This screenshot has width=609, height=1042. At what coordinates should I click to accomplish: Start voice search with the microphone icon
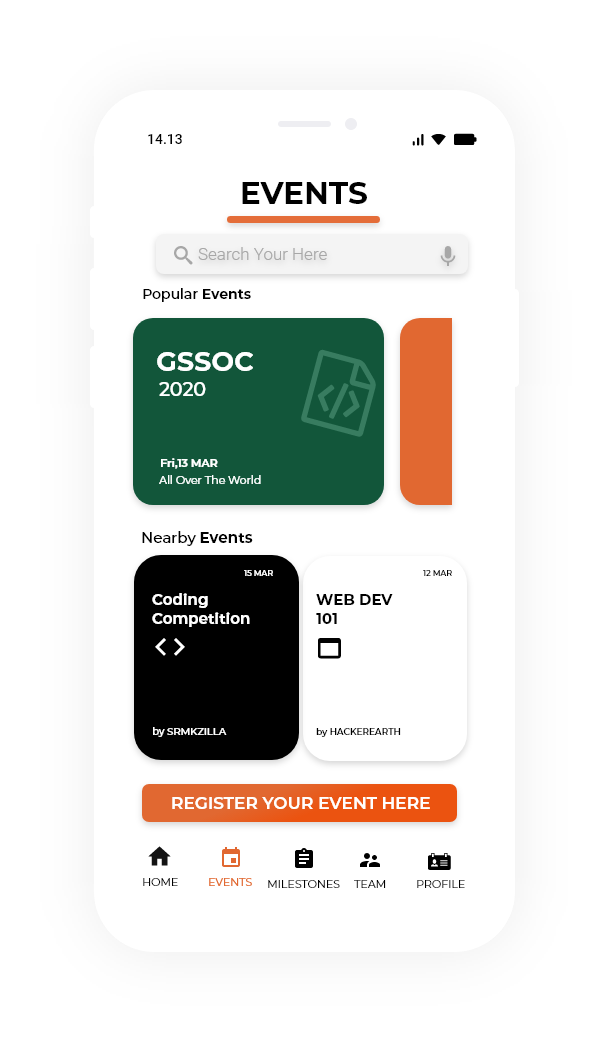[447, 255]
